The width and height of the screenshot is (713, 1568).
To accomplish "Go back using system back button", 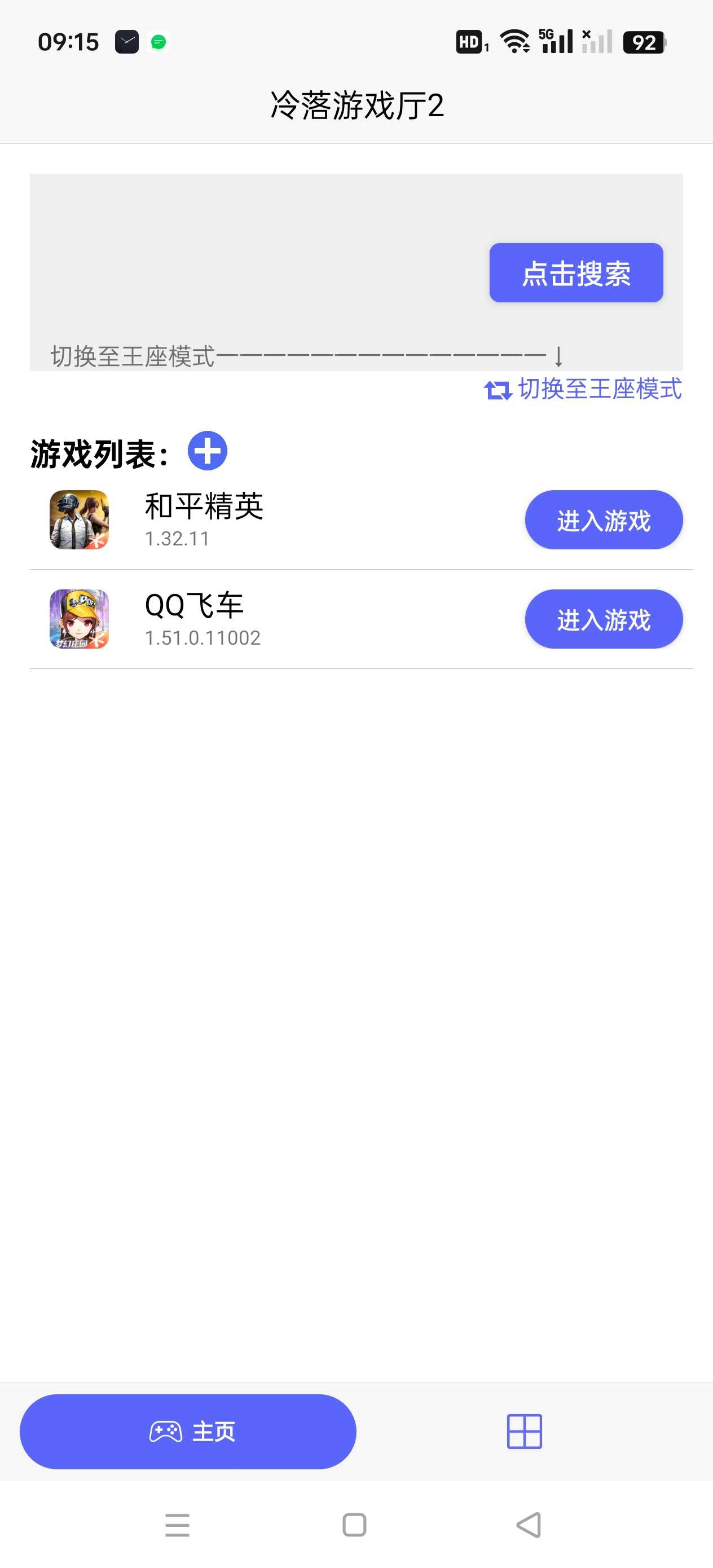I will pos(529,1525).
